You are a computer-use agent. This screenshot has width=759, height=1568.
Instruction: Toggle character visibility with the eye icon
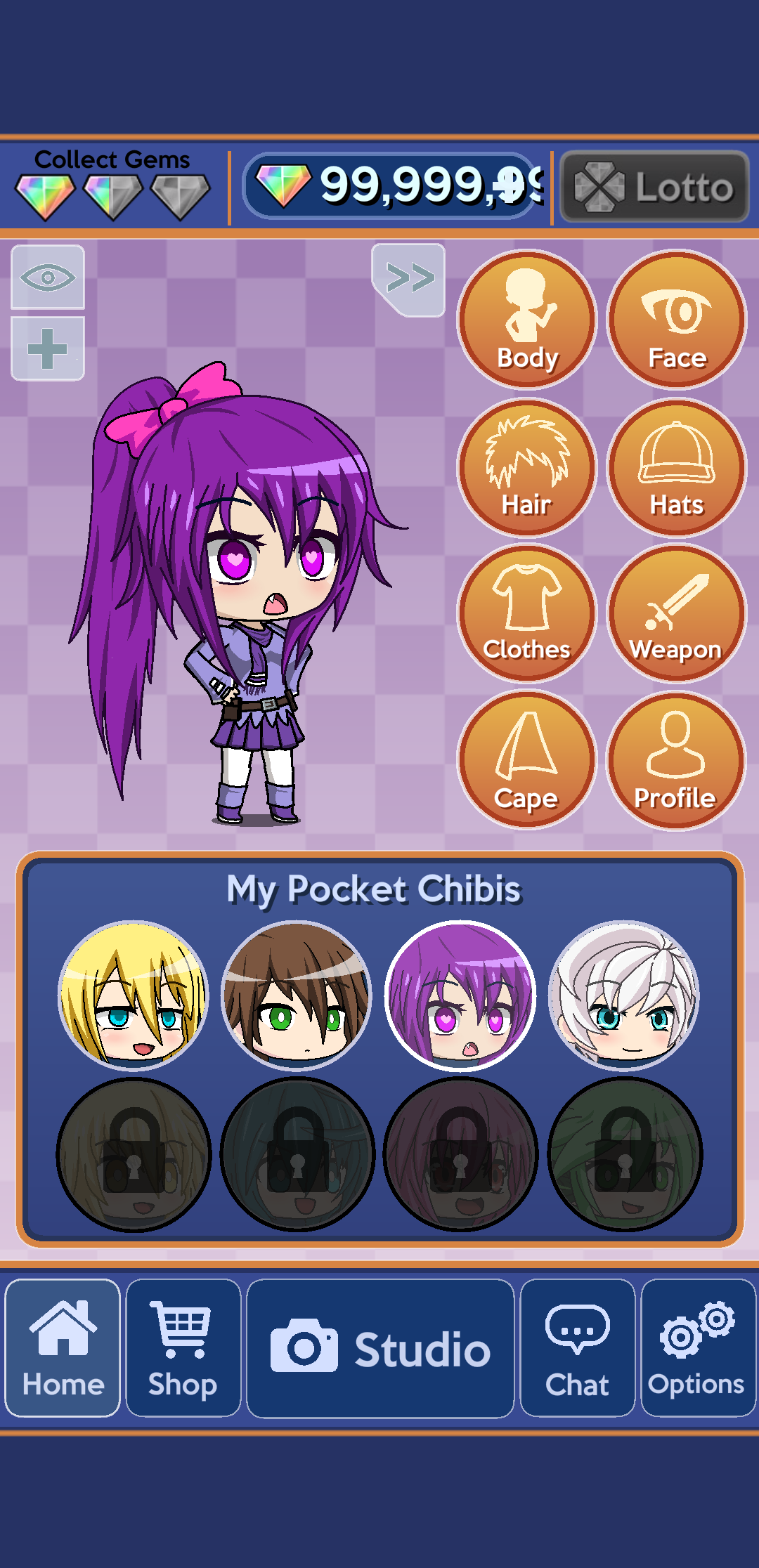coord(48,277)
